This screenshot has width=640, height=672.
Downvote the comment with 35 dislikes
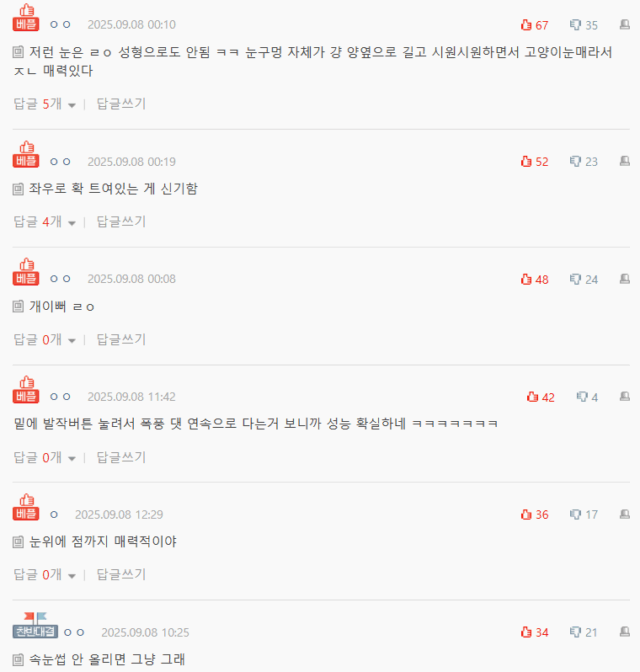576,25
